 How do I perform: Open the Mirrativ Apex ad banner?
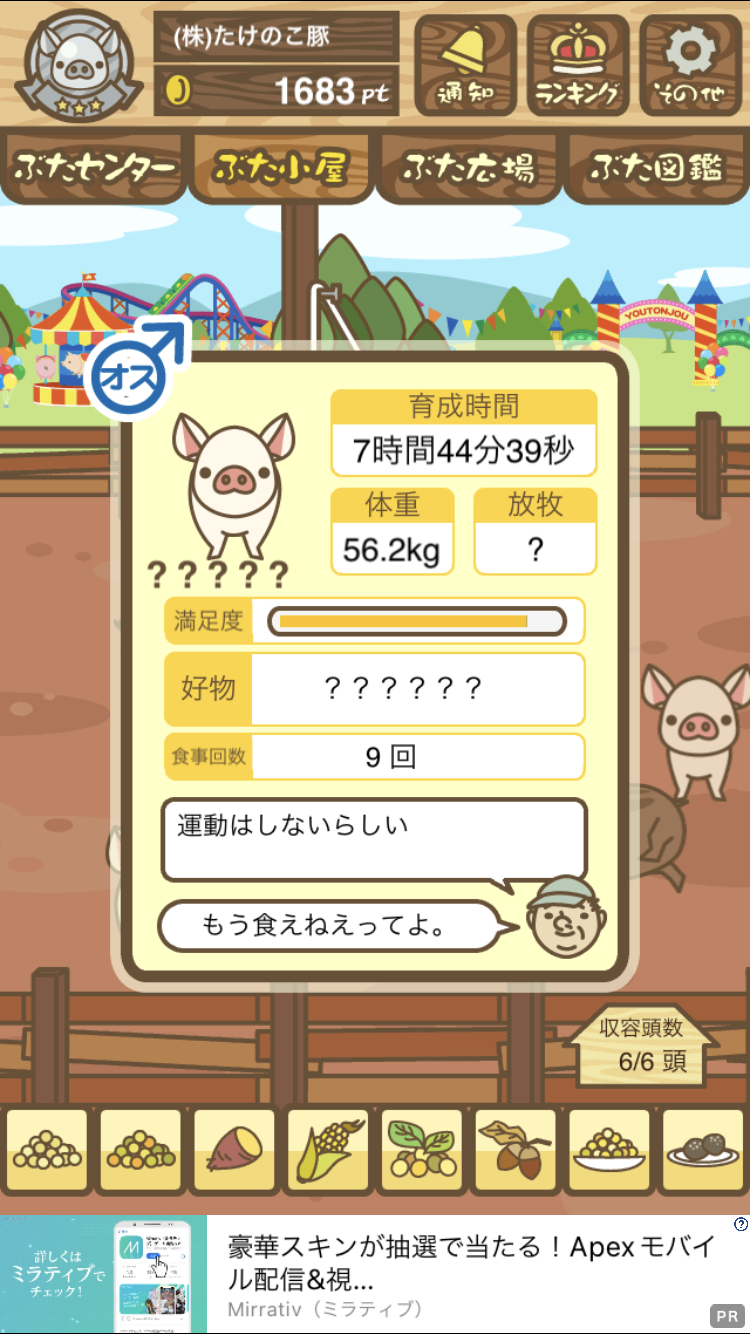(375, 1274)
